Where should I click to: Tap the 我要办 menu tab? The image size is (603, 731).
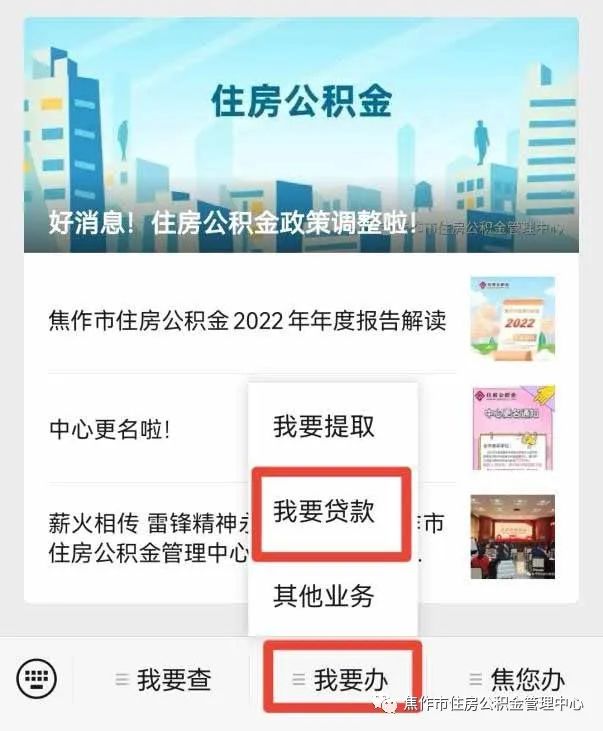(342, 681)
